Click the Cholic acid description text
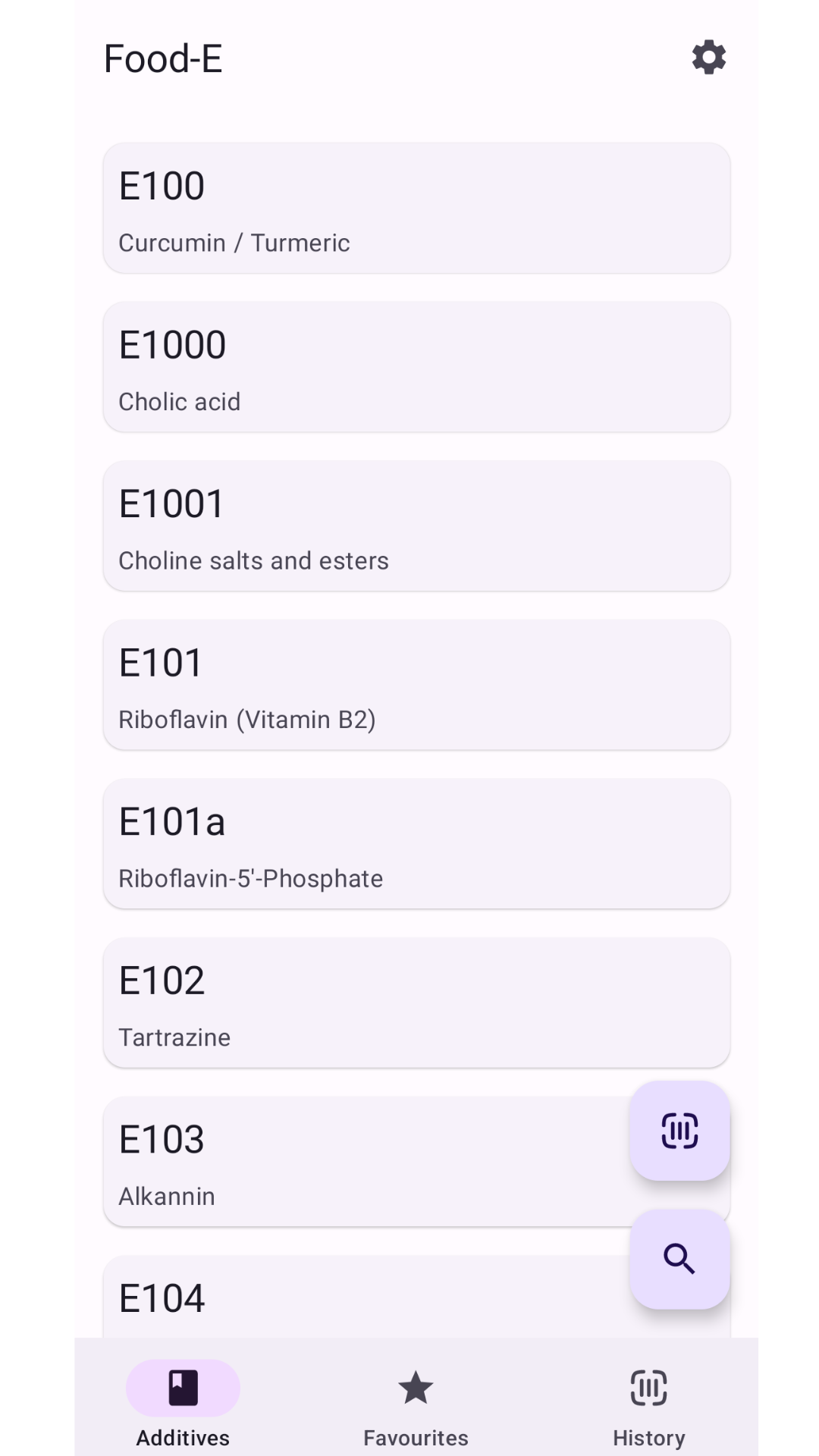Viewport: 819px width, 1456px height. point(179,401)
